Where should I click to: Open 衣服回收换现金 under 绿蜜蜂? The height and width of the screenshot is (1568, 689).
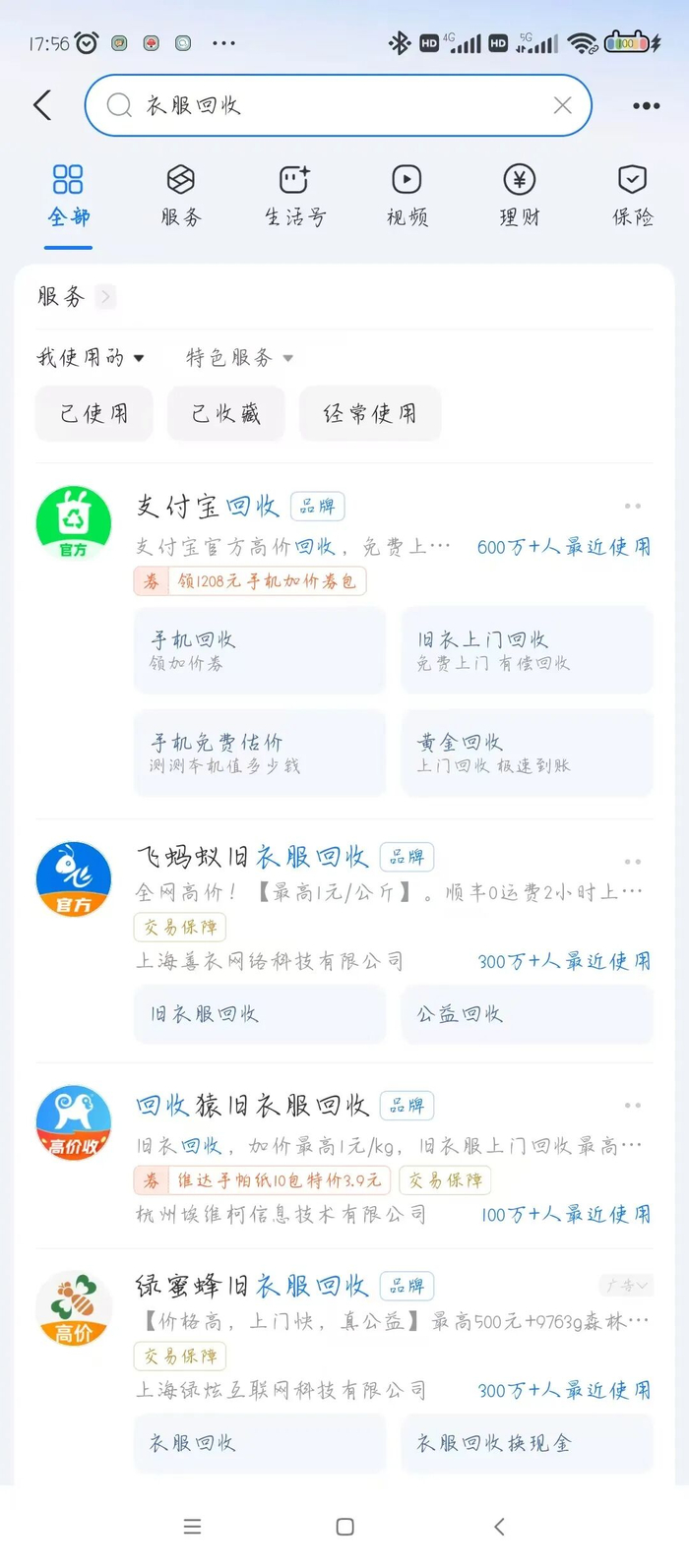[x=527, y=1443]
